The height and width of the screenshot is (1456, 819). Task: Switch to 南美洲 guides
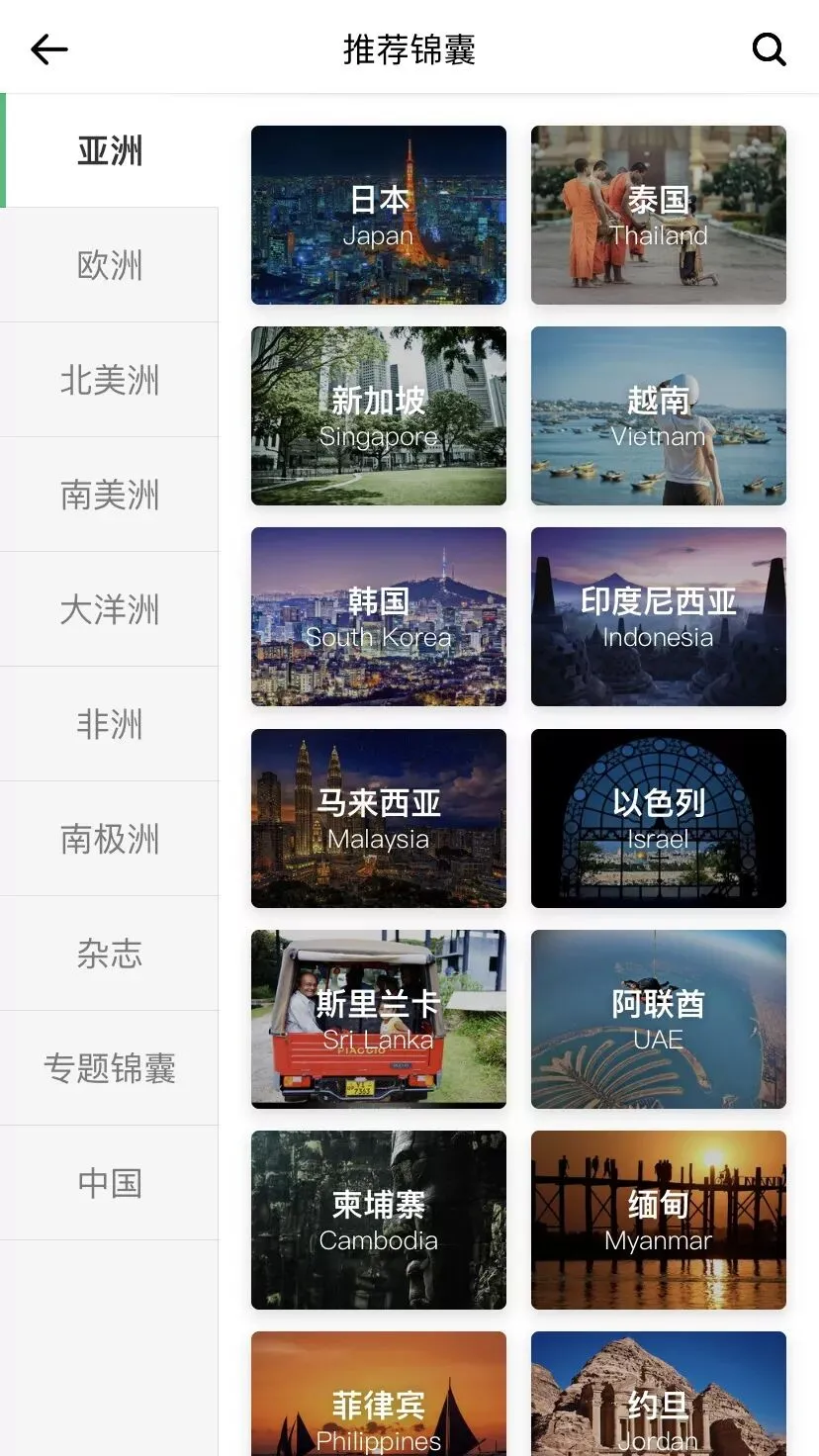click(x=109, y=495)
